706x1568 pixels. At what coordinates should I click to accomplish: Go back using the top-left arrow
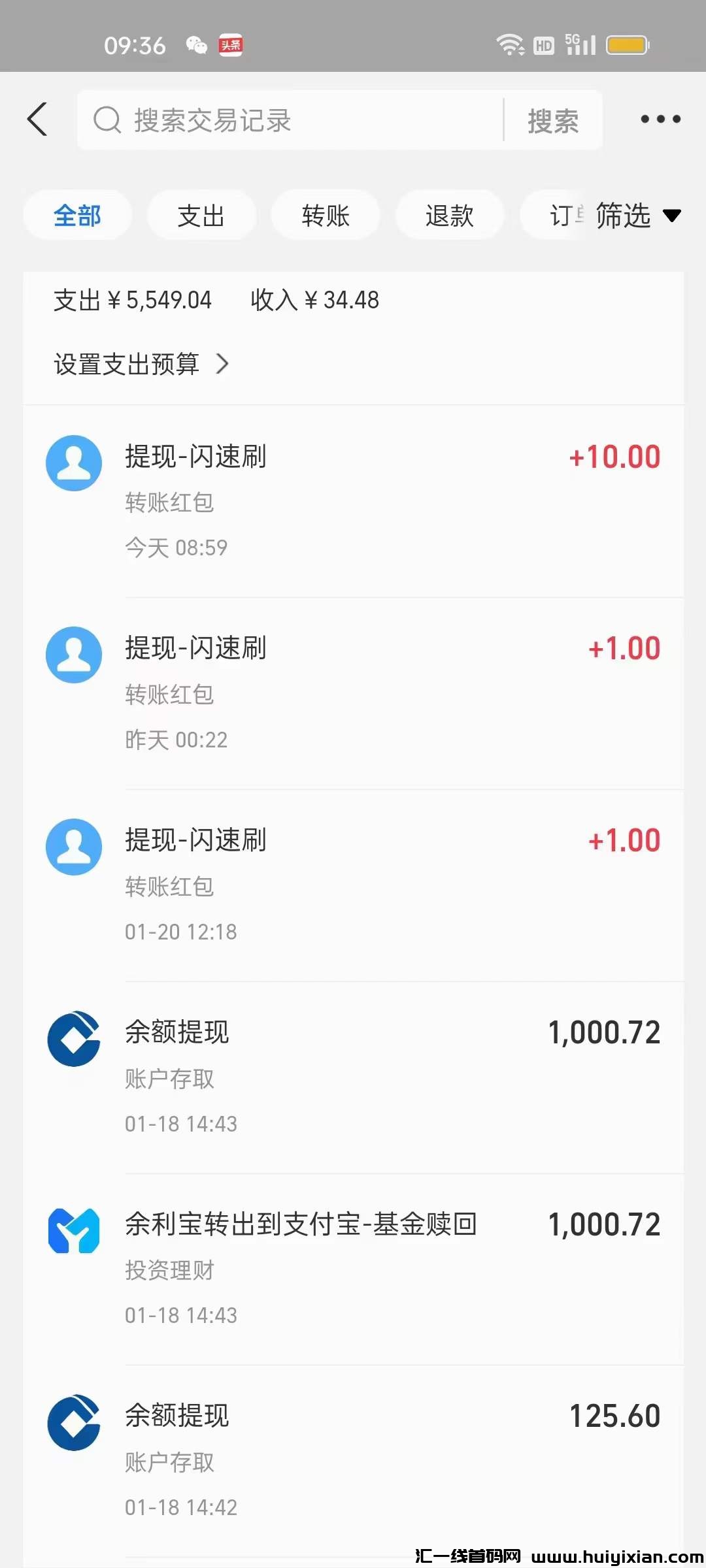point(38,120)
